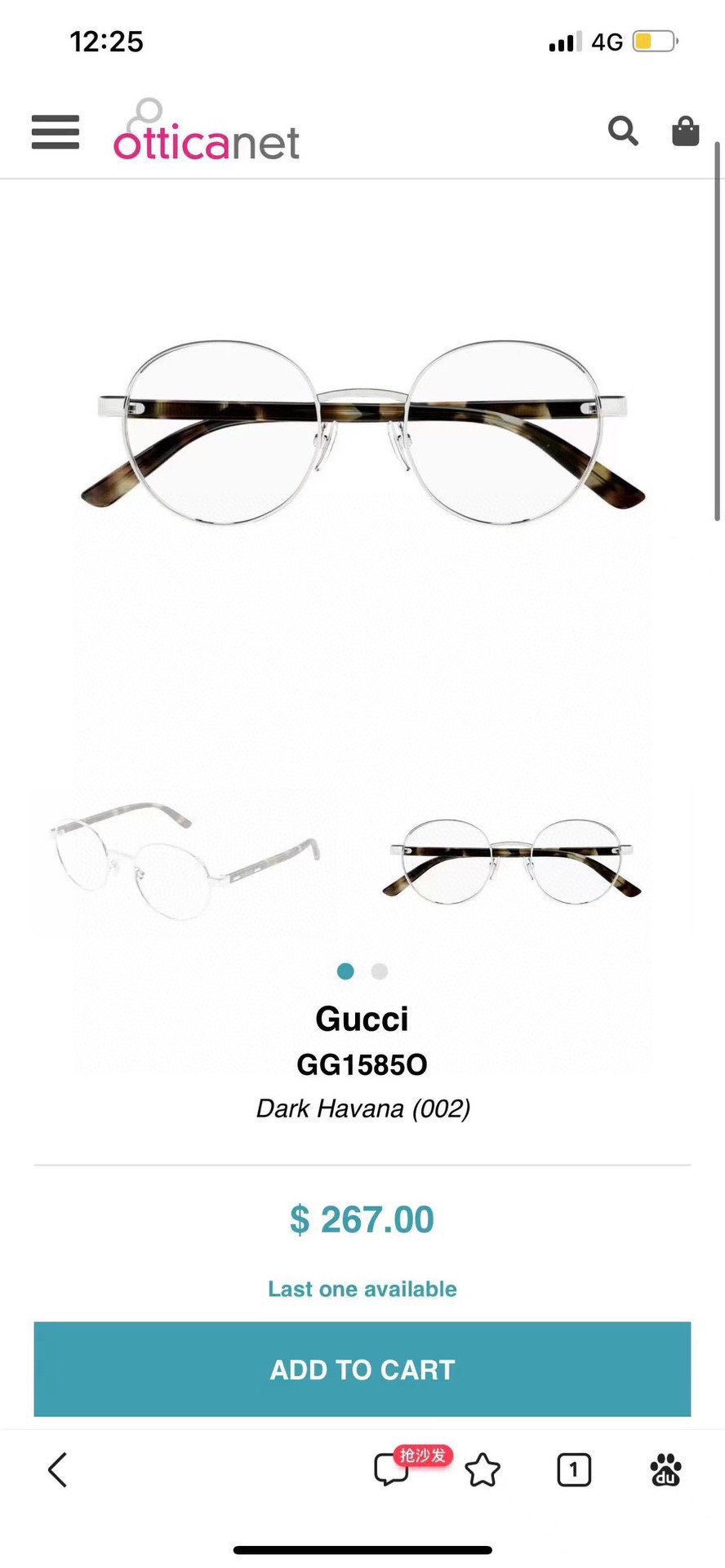Bookmark this page with the star

point(483,1470)
